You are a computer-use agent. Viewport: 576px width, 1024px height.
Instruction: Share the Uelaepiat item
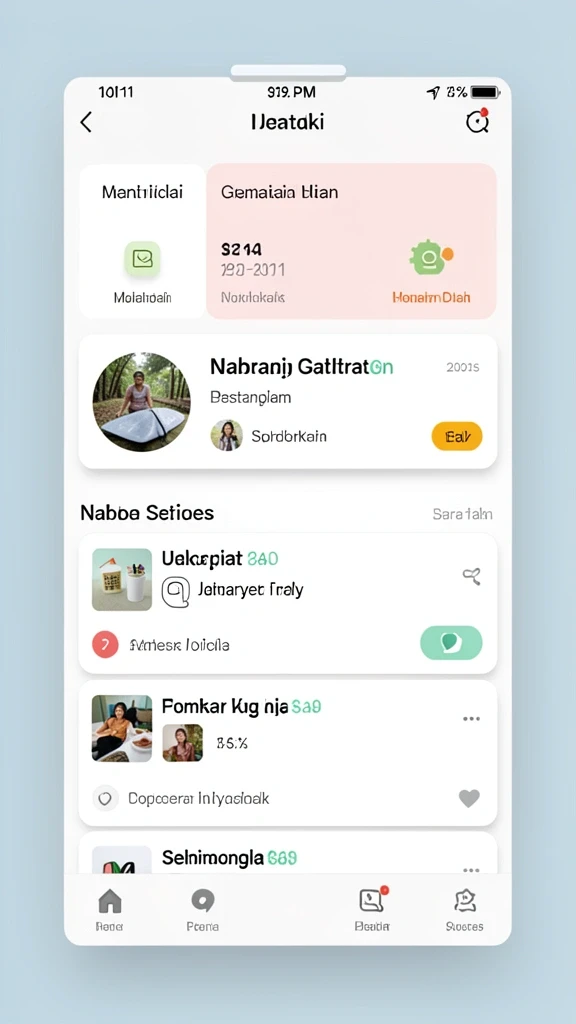coord(471,576)
